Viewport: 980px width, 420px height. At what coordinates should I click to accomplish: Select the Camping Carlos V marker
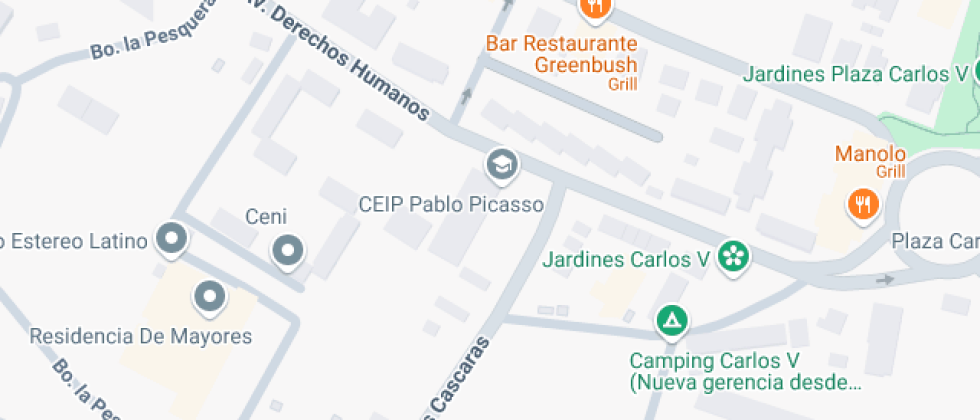pos(672,321)
